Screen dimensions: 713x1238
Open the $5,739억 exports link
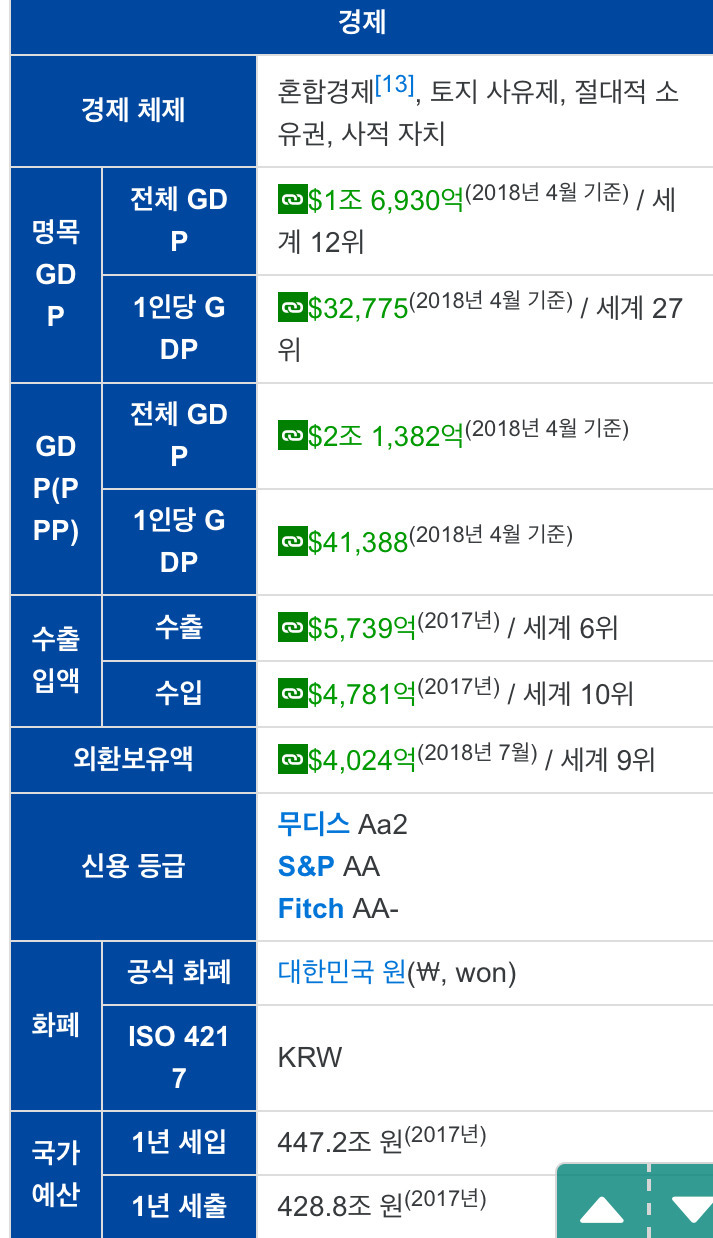[x=347, y=628]
